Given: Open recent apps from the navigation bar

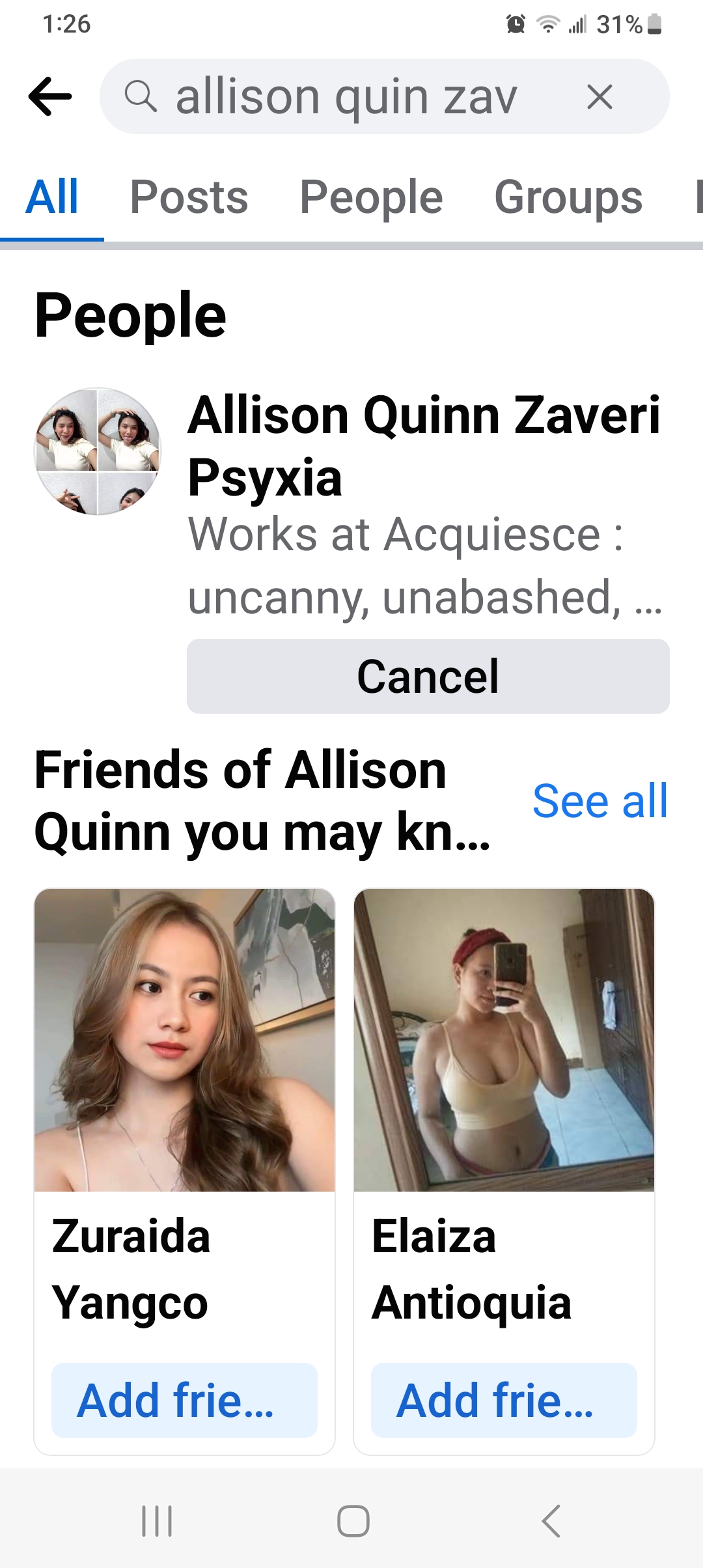Looking at the screenshot, I should point(157,1521).
